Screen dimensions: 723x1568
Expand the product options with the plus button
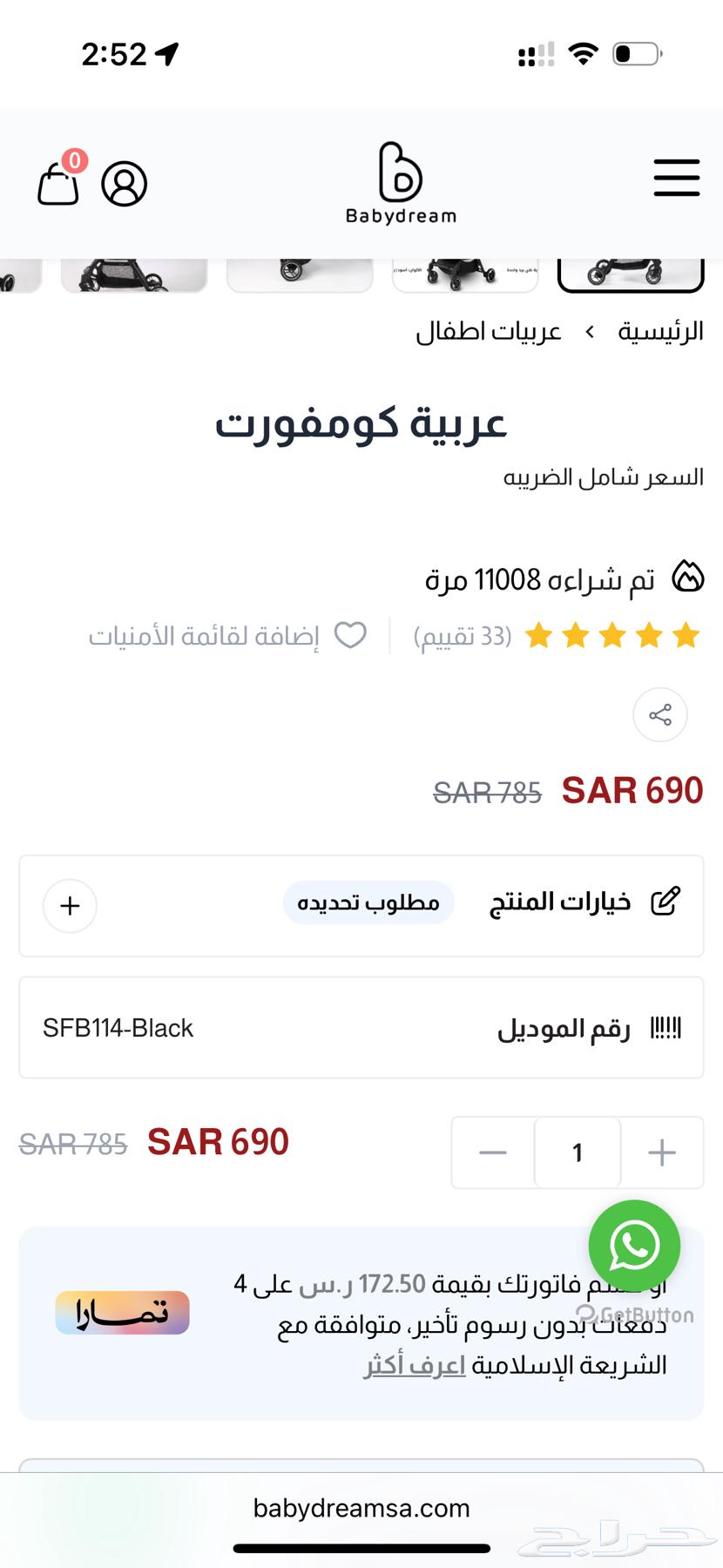(70, 906)
